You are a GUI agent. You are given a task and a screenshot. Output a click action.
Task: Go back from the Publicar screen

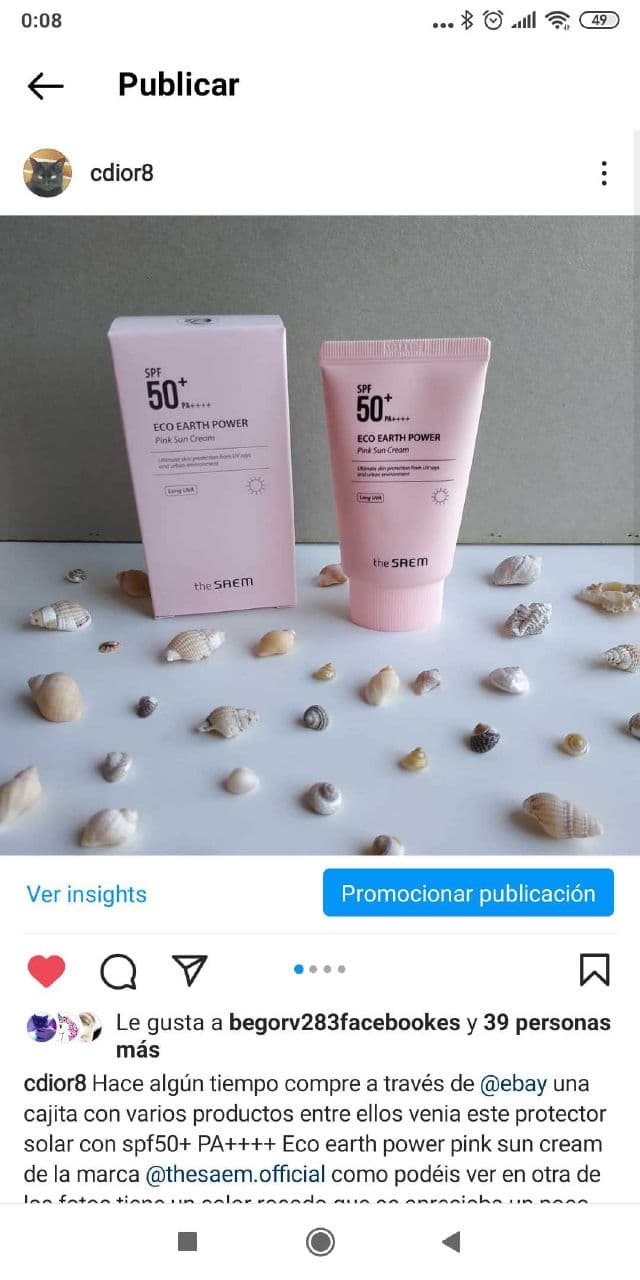tap(45, 86)
